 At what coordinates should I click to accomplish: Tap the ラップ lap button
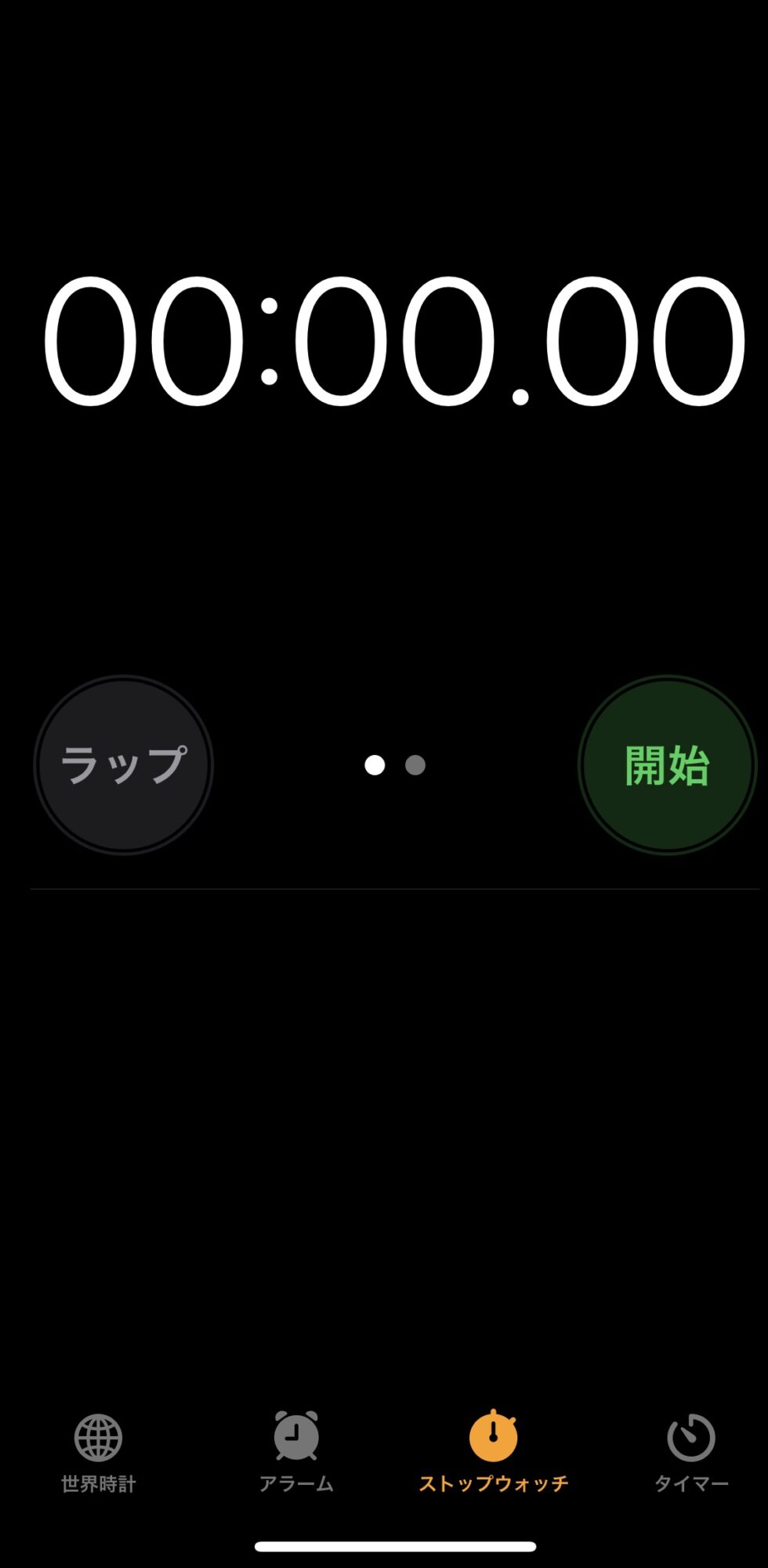(x=124, y=765)
